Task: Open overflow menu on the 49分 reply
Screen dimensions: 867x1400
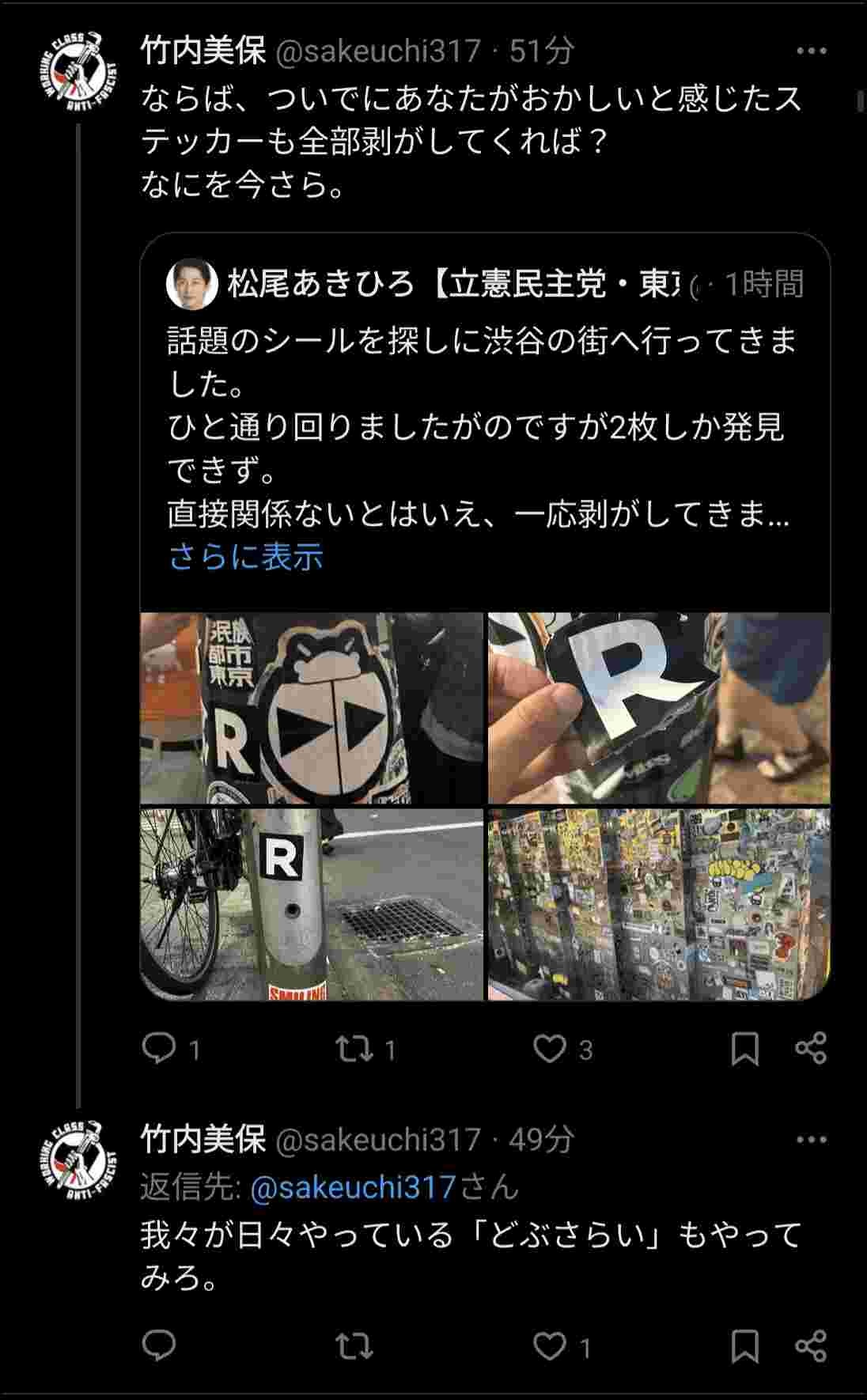Action: pyautogui.click(x=811, y=1140)
